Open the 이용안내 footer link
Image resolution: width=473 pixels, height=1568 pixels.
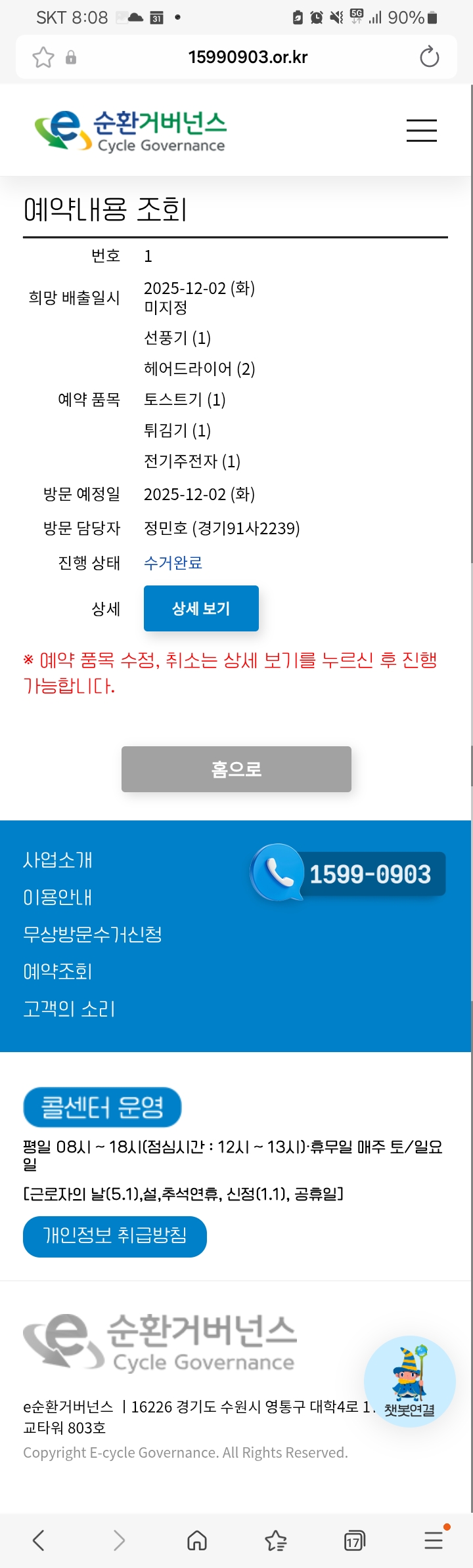[58, 897]
